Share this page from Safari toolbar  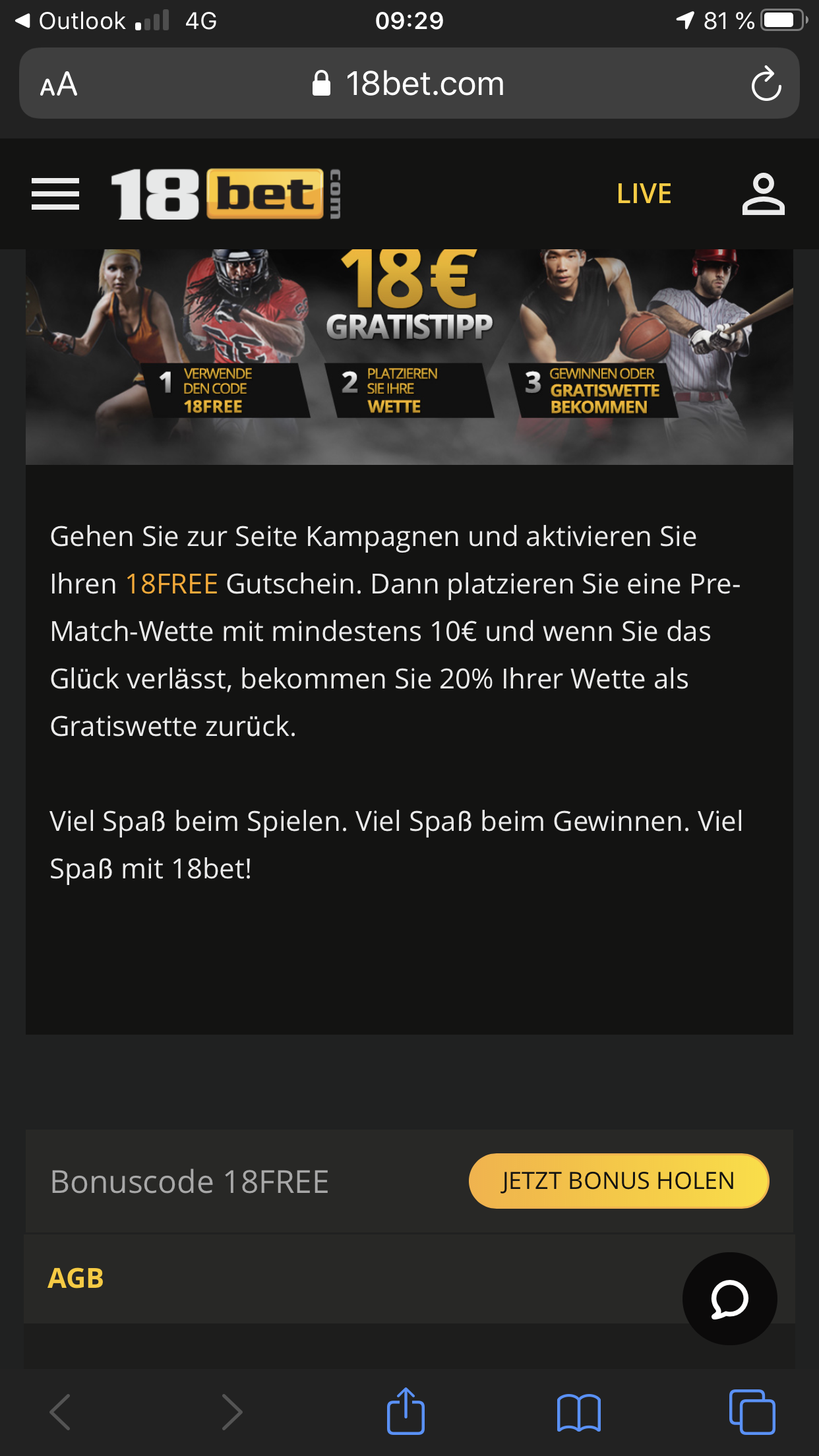pos(406,1412)
